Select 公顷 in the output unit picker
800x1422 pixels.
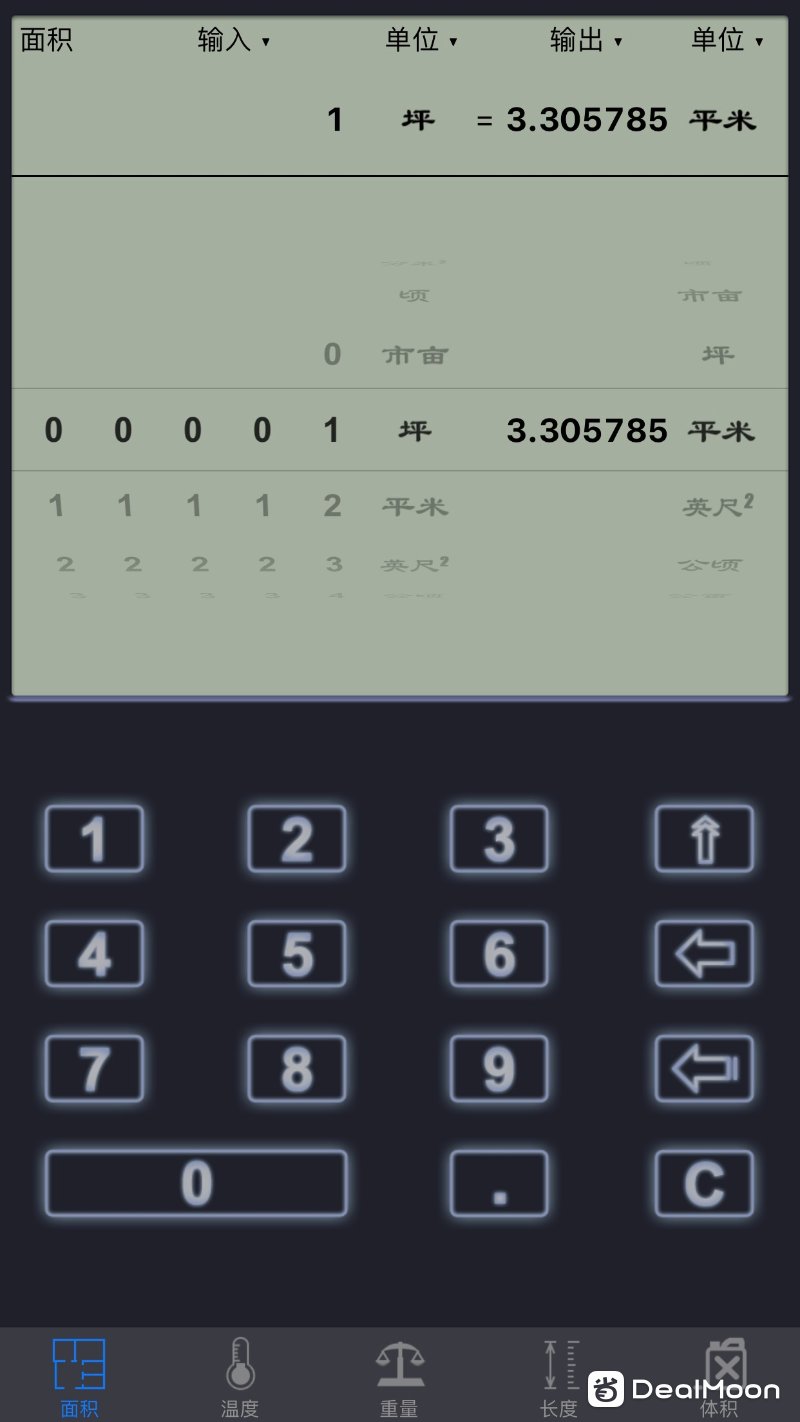pos(710,565)
